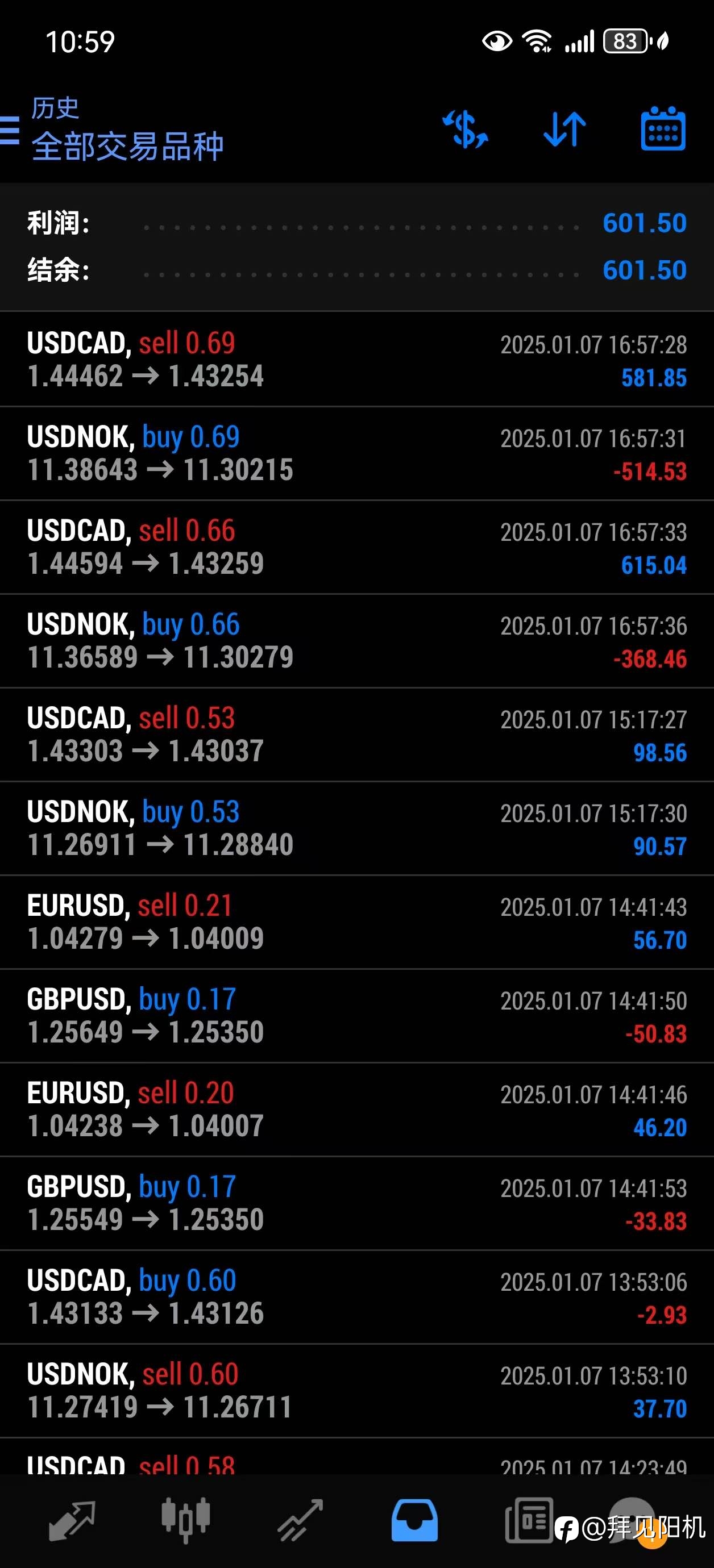Open USDNOK buy 0.53 trade details
714x1568 pixels.
357,828
